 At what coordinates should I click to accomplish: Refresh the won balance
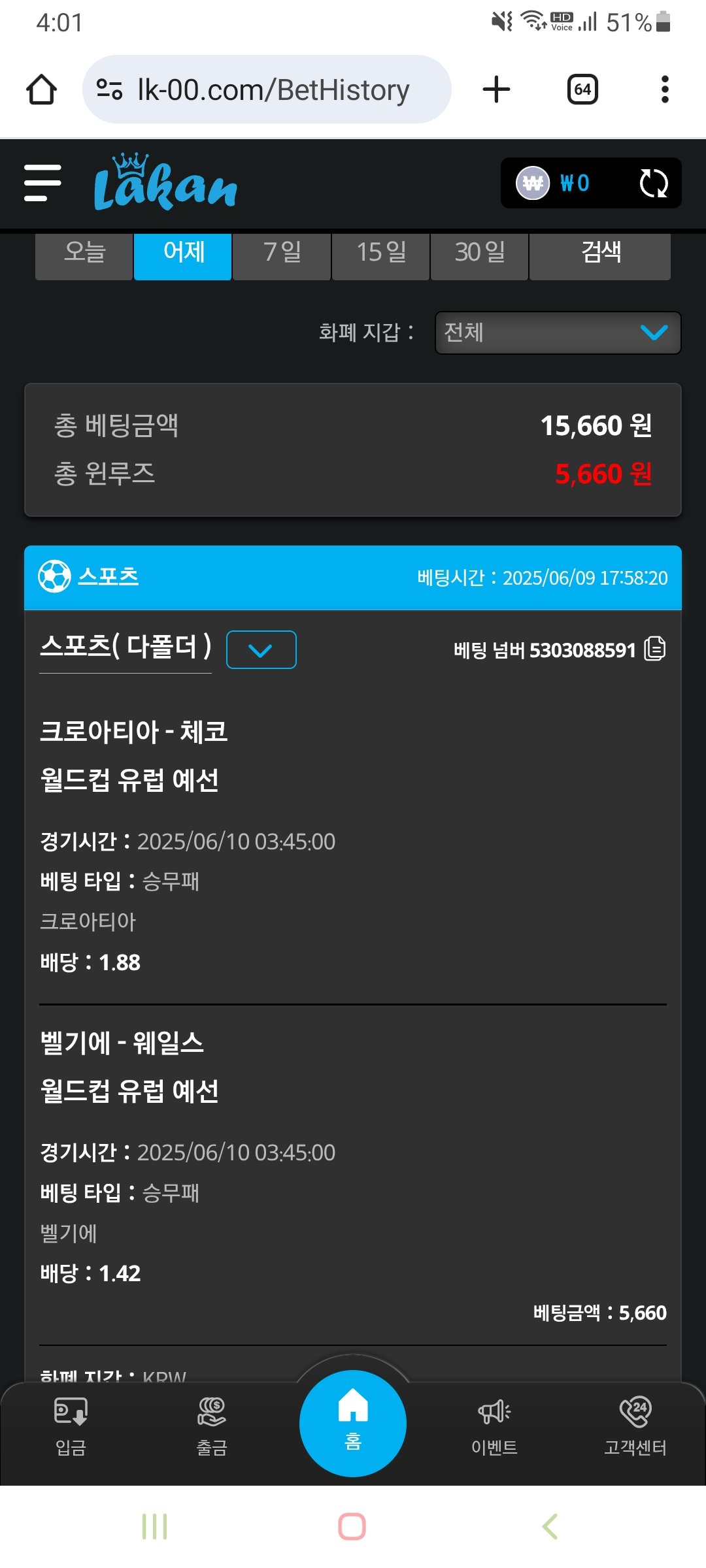(x=653, y=184)
